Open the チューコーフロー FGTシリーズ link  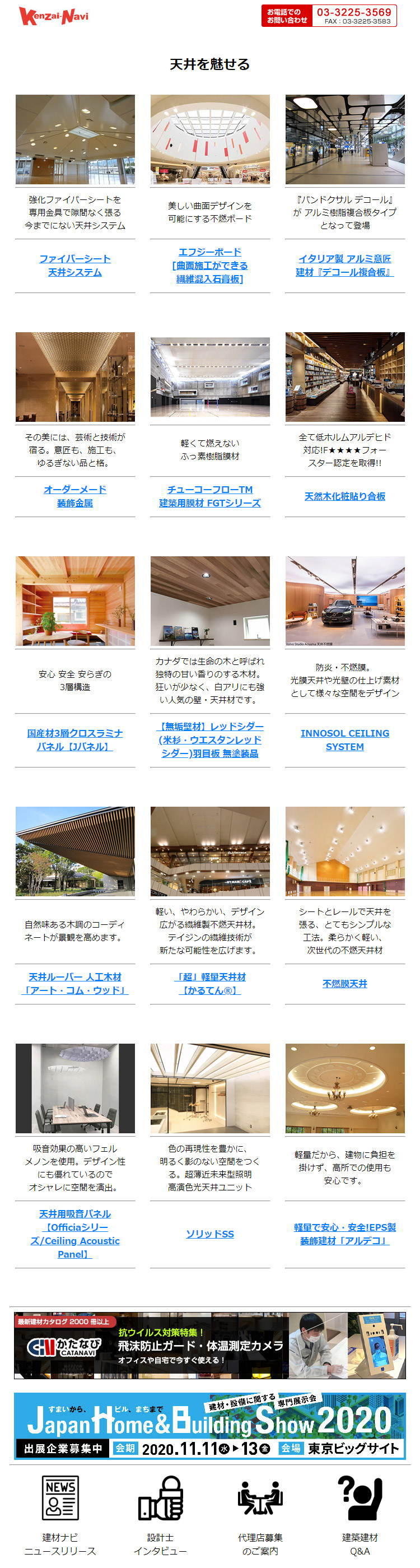tap(210, 496)
